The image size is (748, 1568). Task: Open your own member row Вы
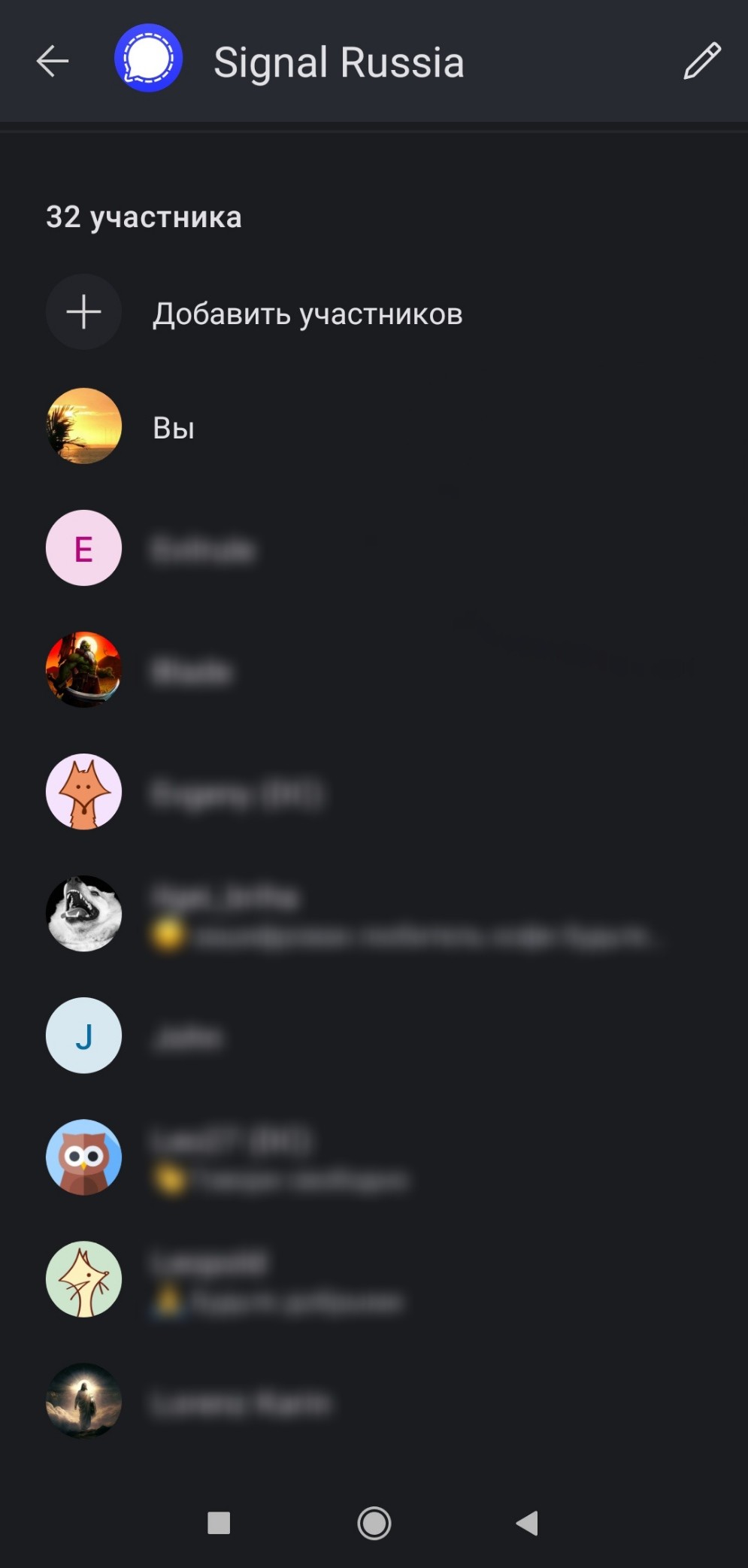(x=374, y=426)
